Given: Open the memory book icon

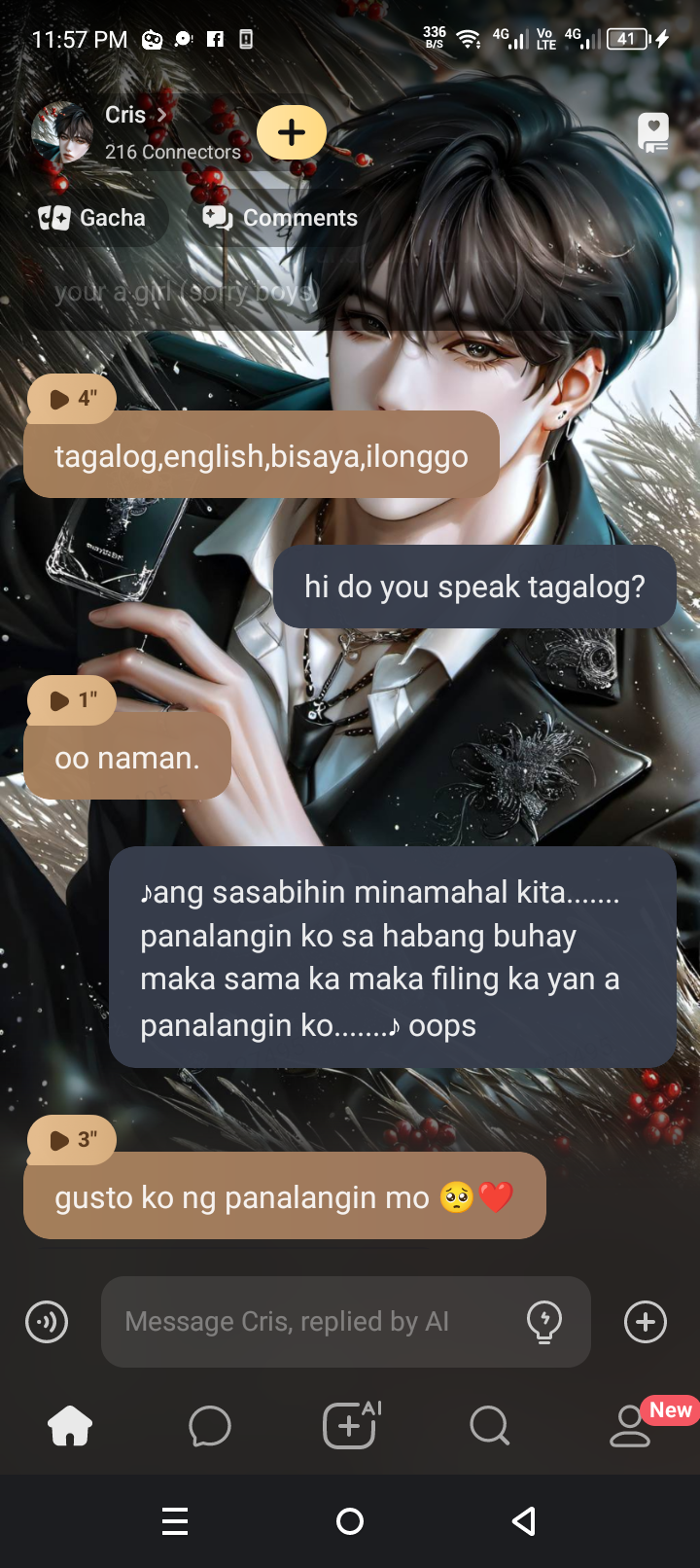Looking at the screenshot, I should [x=652, y=133].
